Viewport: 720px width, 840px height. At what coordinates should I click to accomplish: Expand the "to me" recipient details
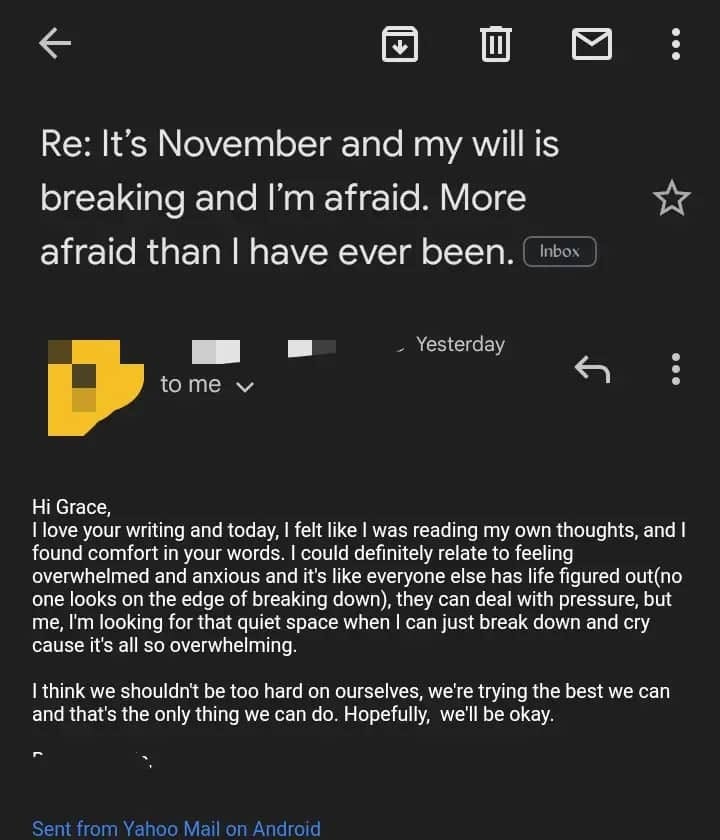click(x=207, y=385)
